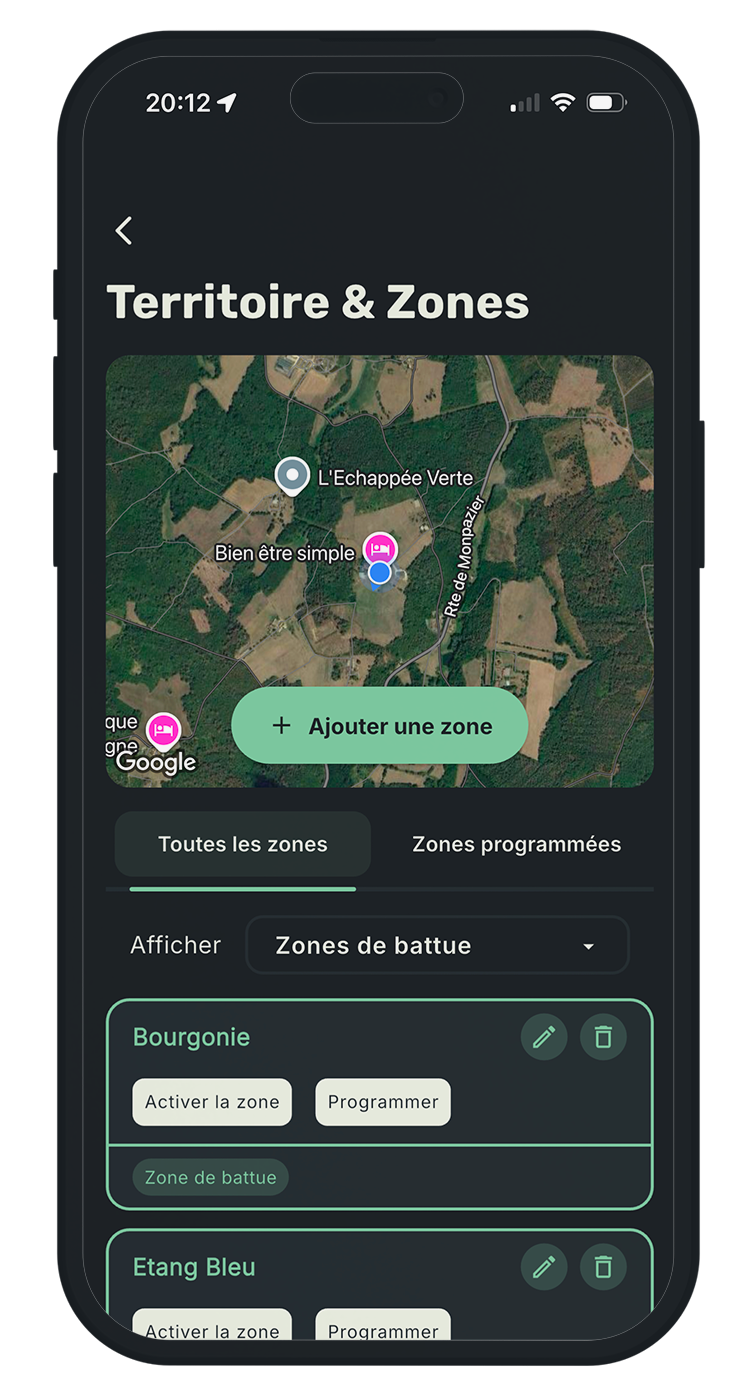Tap Ajouter une zone button
Image resolution: width=754 pixels, height=1400 pixels.
[380, 726]
